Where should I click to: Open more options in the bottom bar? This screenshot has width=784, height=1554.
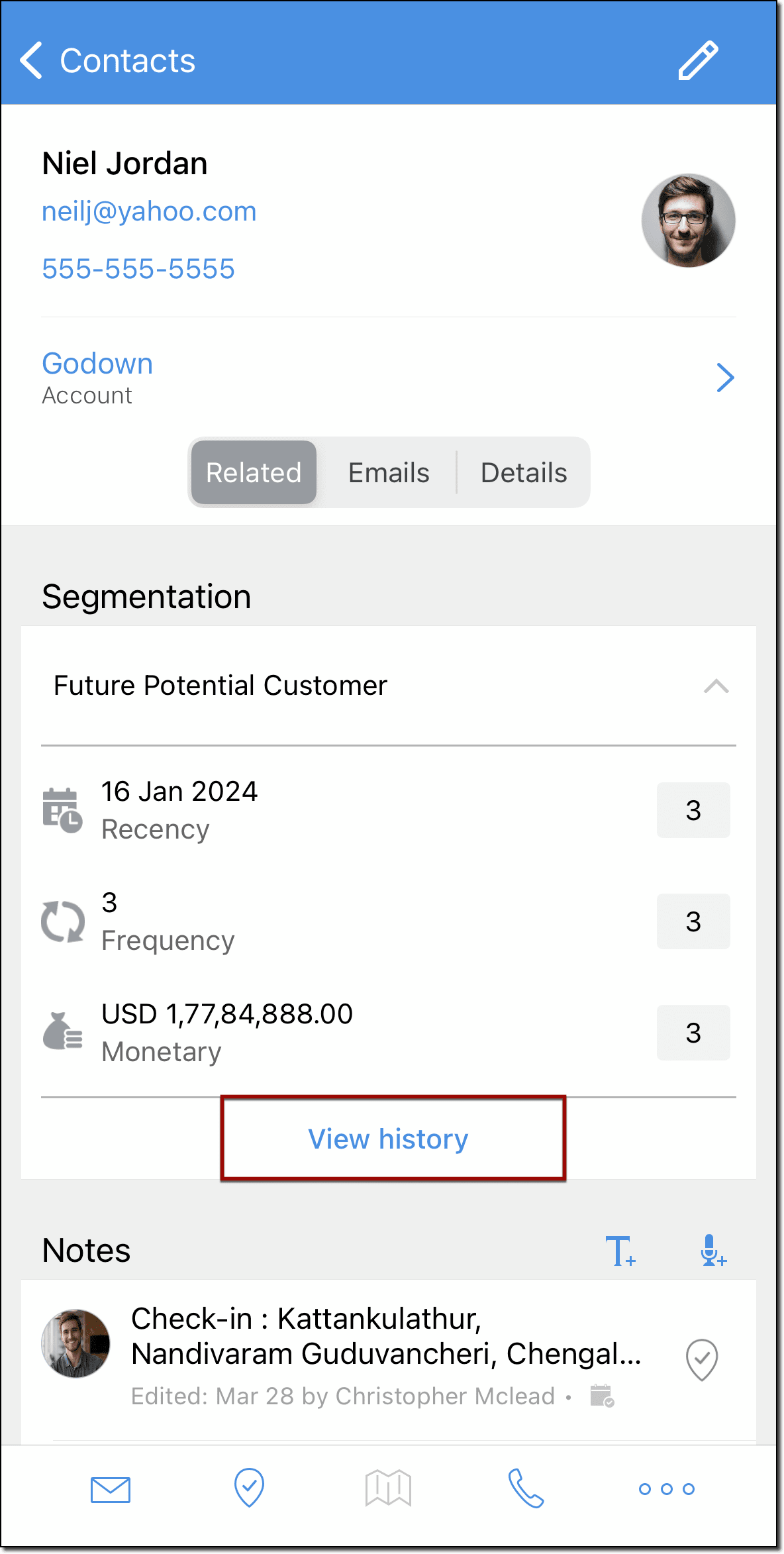pos(666,1489)
